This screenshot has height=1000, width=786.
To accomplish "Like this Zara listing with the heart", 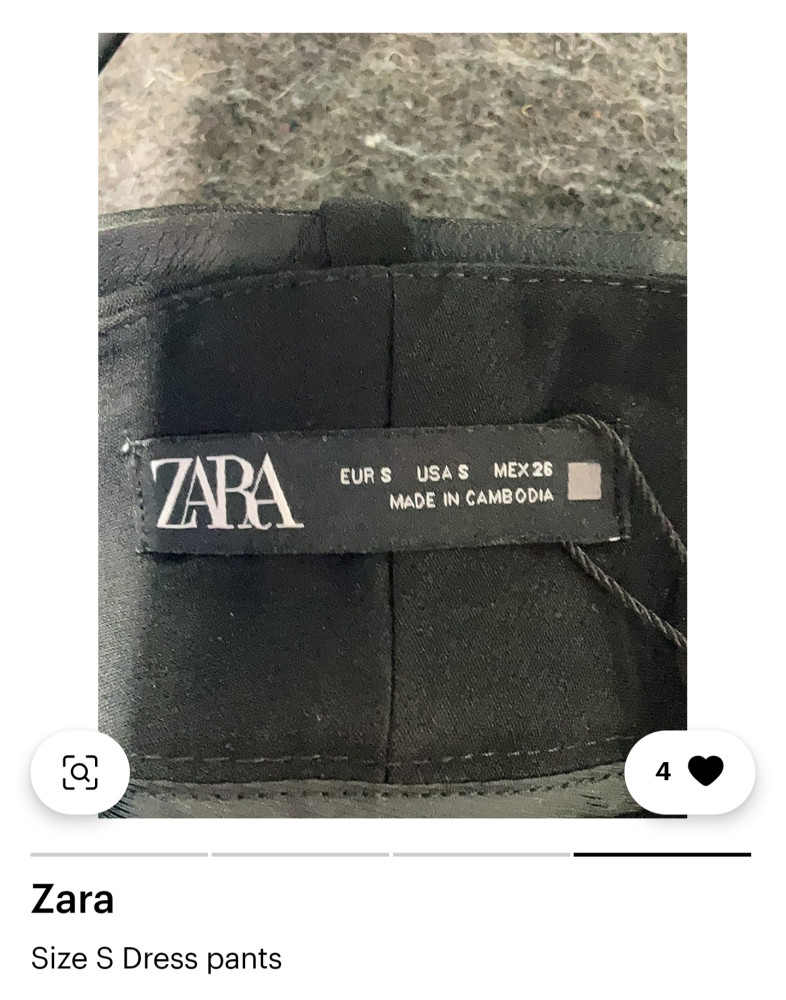I will tap(704, 771).
